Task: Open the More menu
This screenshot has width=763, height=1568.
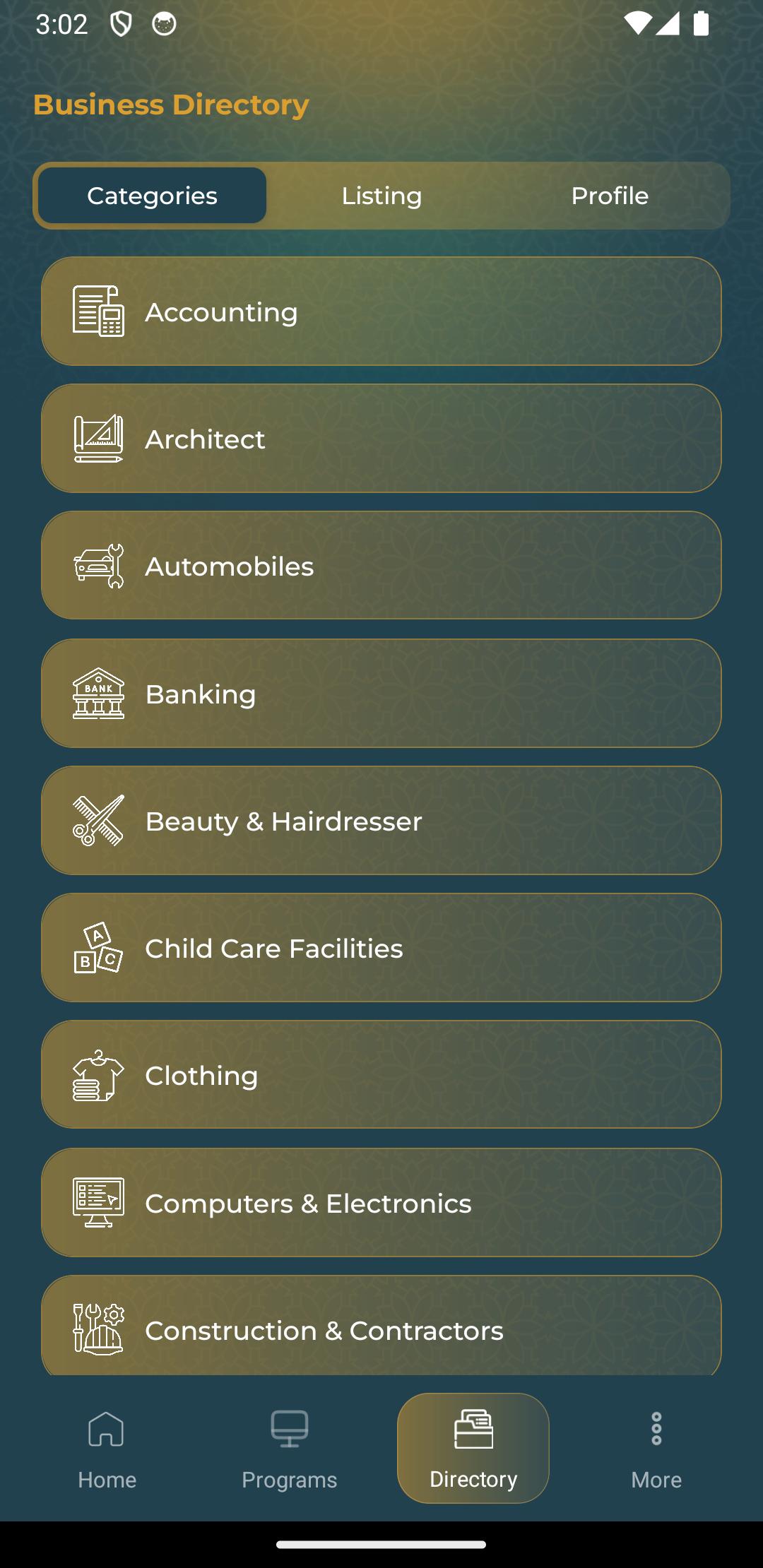Action: click(656, 1449)
